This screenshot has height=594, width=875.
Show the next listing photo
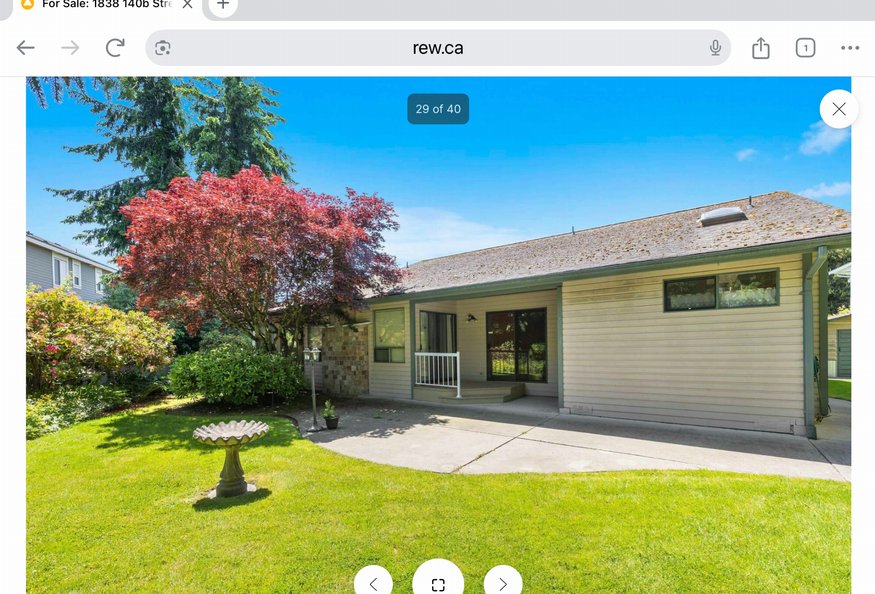pos(502,583)
